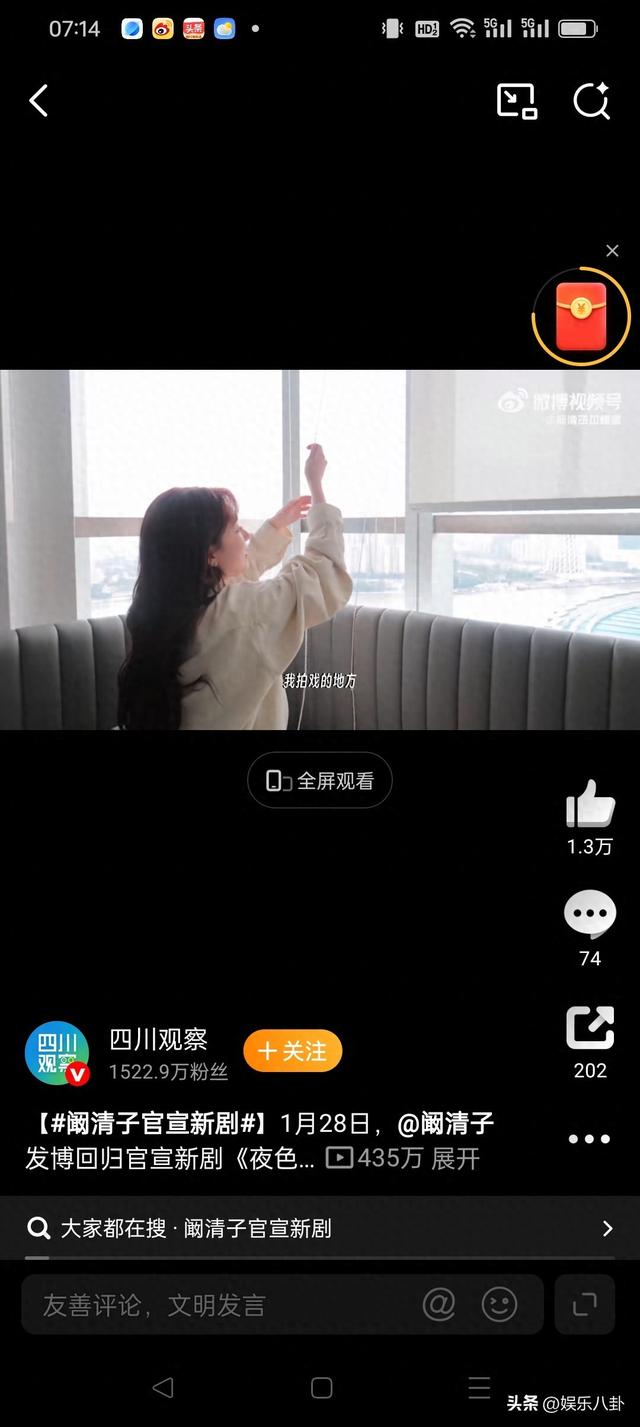Open trending search 阚清子官宣新剧
640x1427 pixels.
pos(320,1228)
